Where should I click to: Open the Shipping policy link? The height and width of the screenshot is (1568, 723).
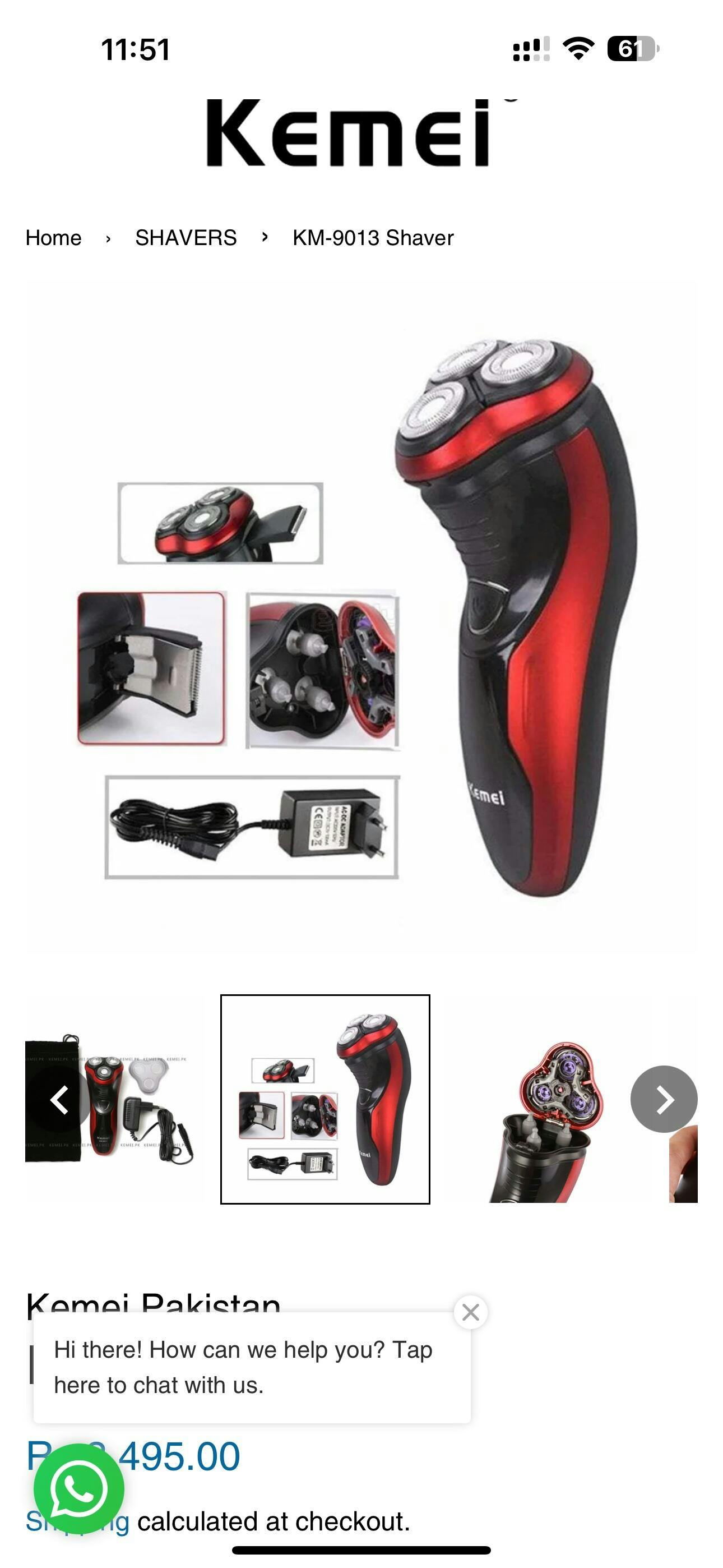pos(77,1522)
